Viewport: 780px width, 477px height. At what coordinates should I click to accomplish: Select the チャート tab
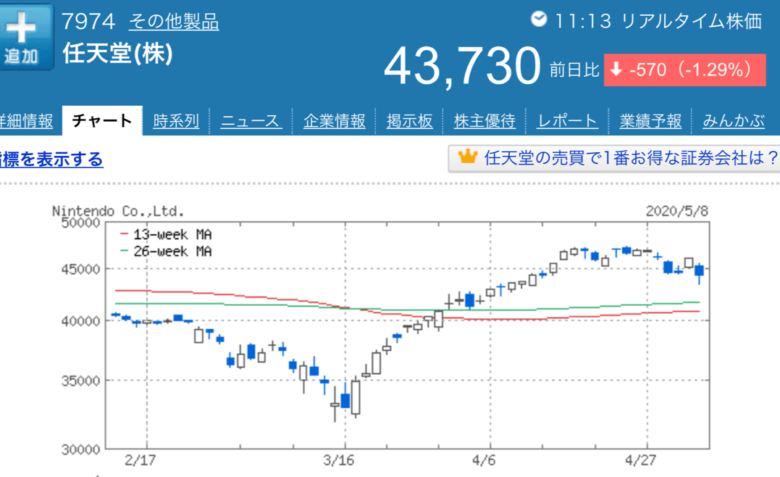pyautogui.click(x=101, y=121)
